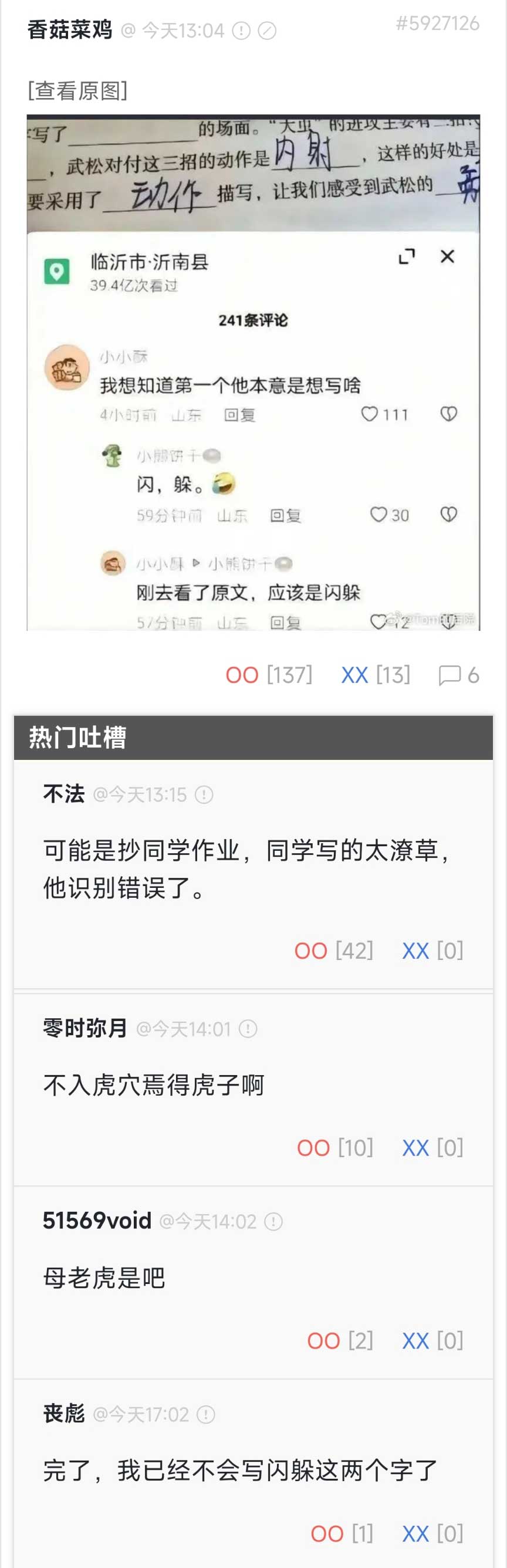Open the post's 6 comments
The height and width of the screenshot is (1568, 507).
(x=459, y=675)
